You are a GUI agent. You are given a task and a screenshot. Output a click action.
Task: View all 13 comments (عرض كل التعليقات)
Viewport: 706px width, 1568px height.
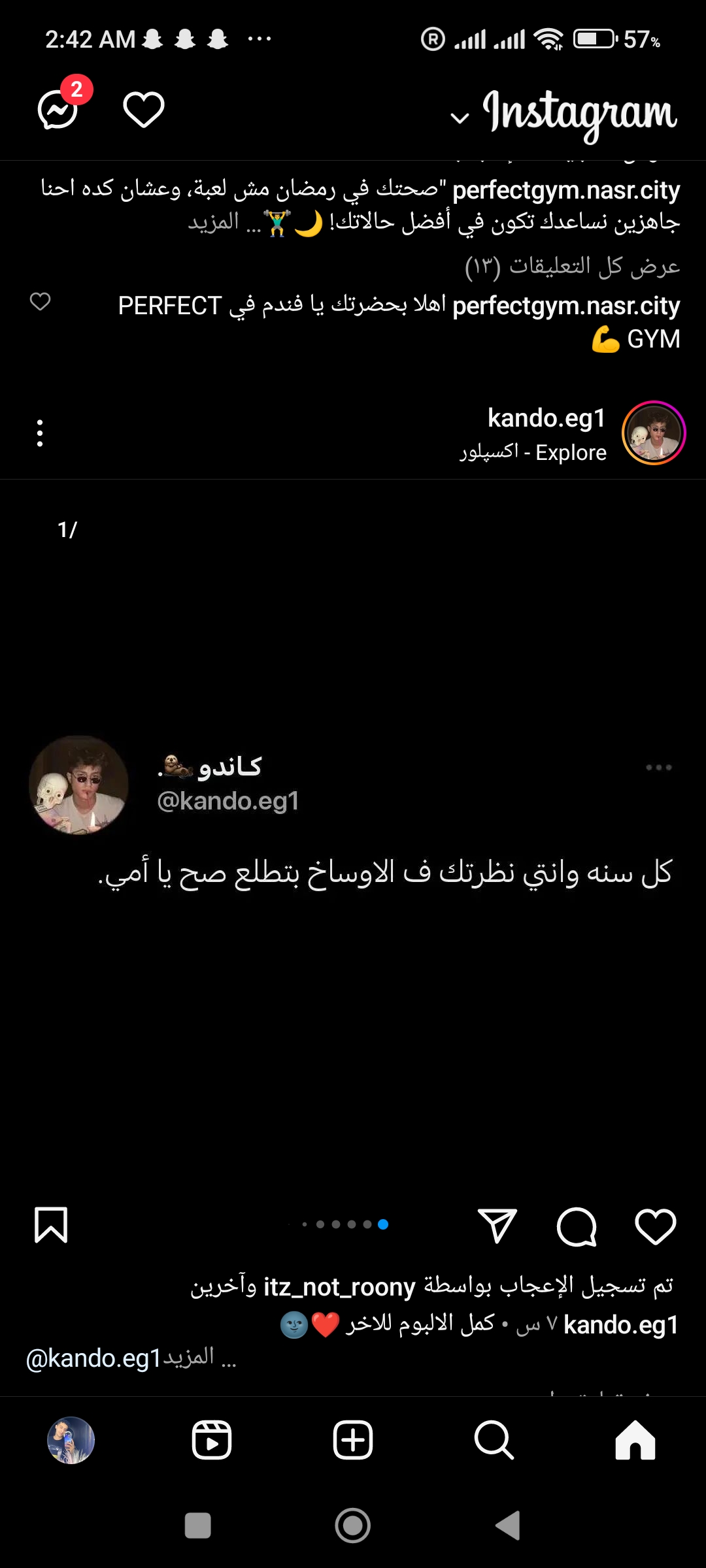tap(572, 266)
